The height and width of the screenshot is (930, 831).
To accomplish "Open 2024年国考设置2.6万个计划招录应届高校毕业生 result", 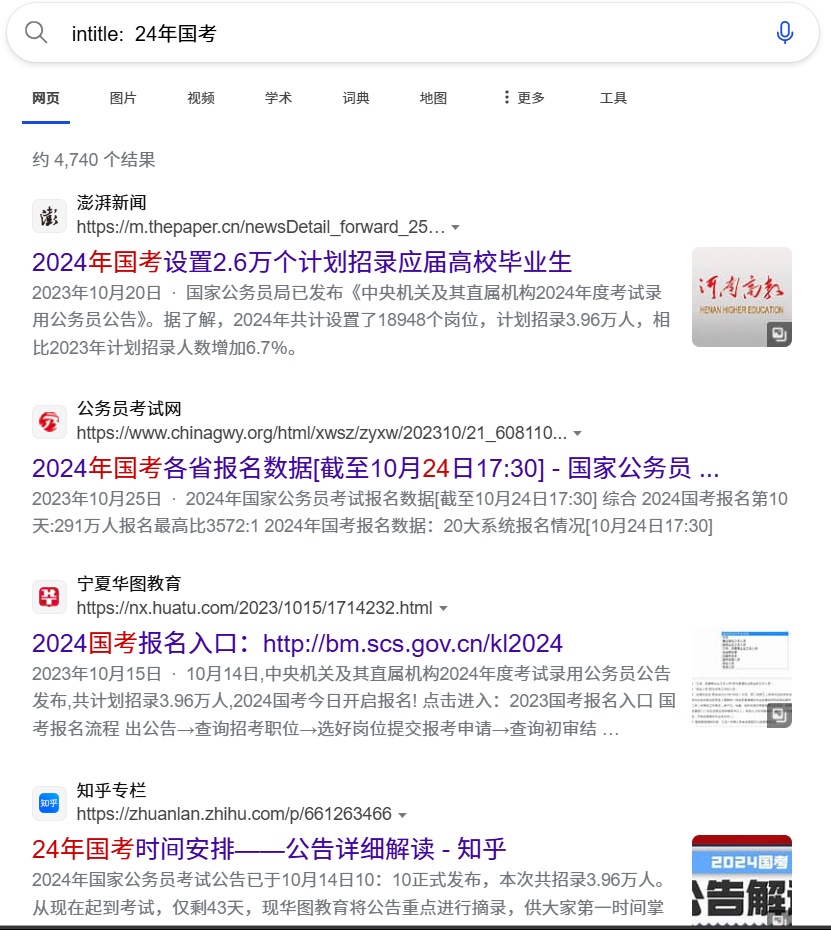I will click(x=302, y=263).
